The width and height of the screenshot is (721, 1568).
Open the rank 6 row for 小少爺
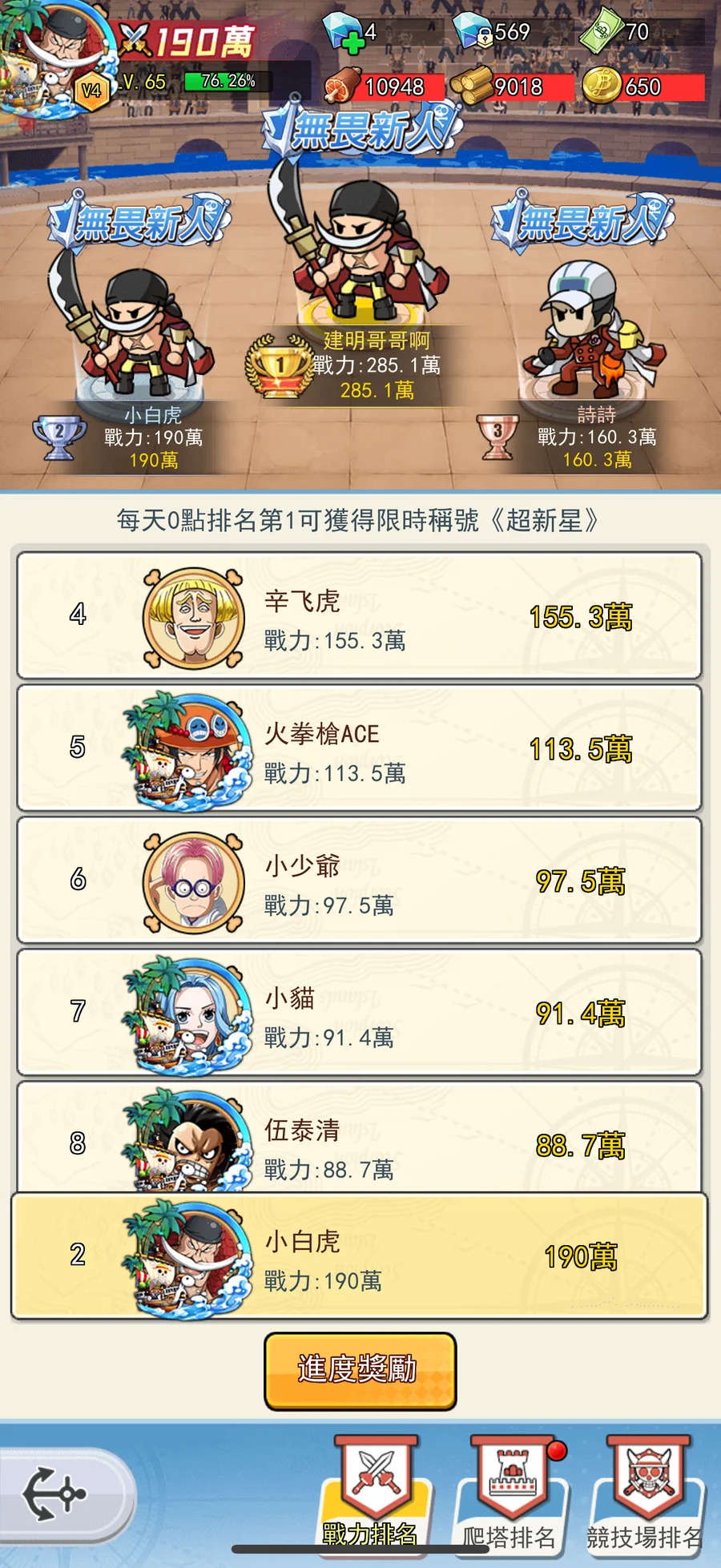tap(359, 880)
